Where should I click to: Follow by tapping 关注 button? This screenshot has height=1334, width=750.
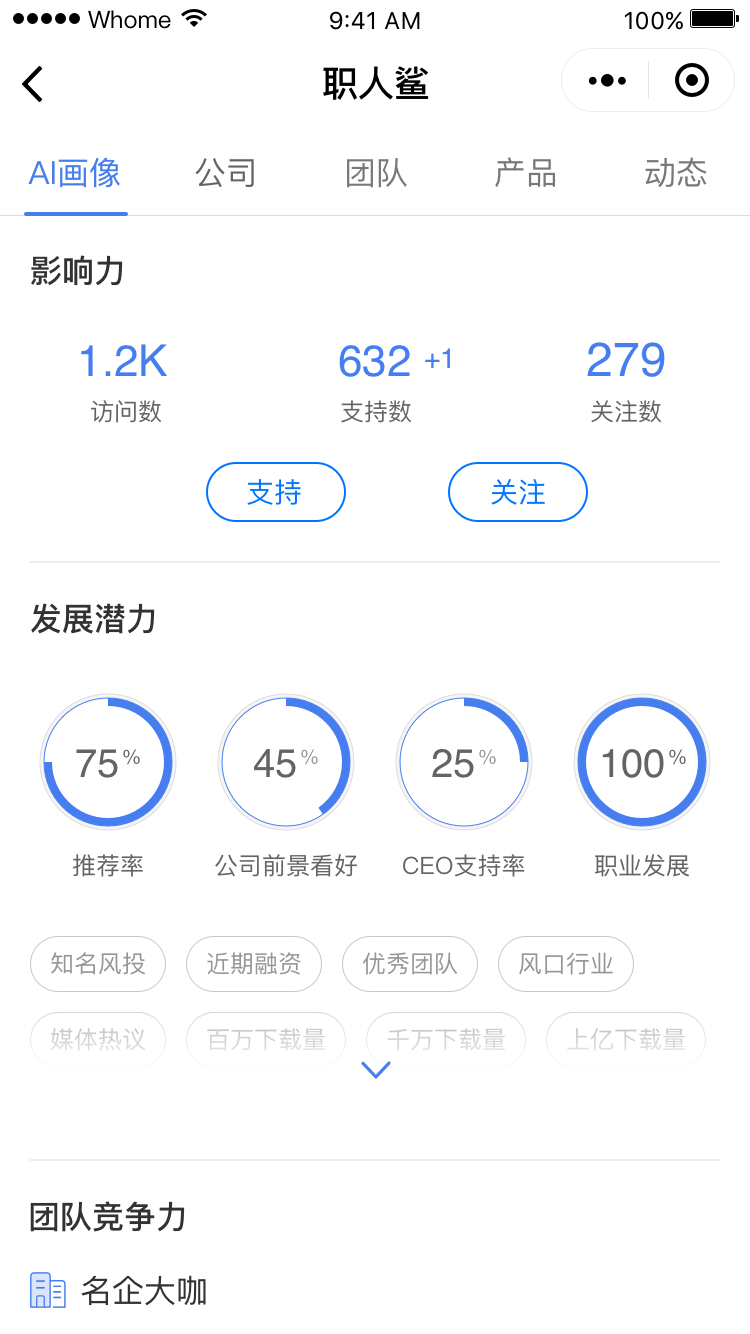(518, 492)
